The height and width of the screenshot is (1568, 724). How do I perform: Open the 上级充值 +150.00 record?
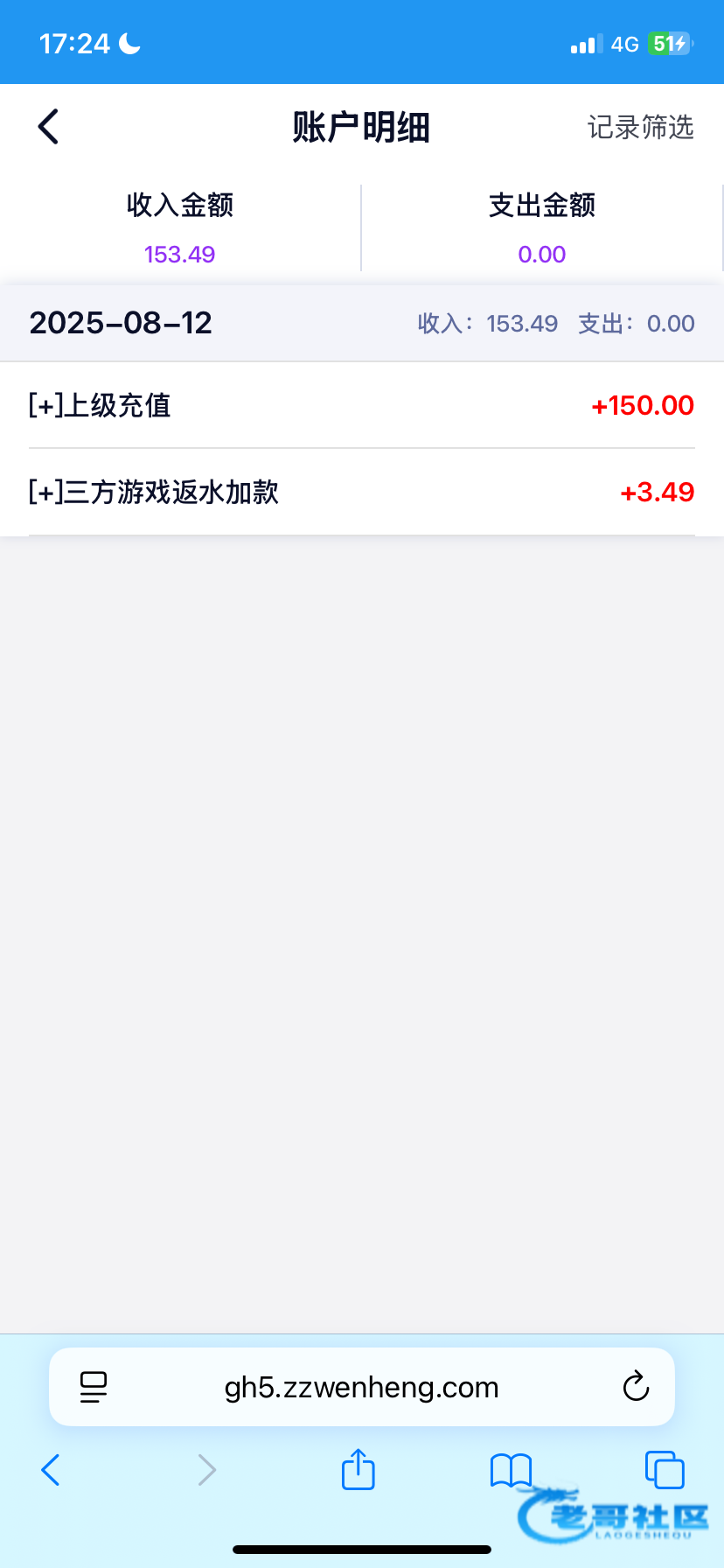[x=362, y=405]
